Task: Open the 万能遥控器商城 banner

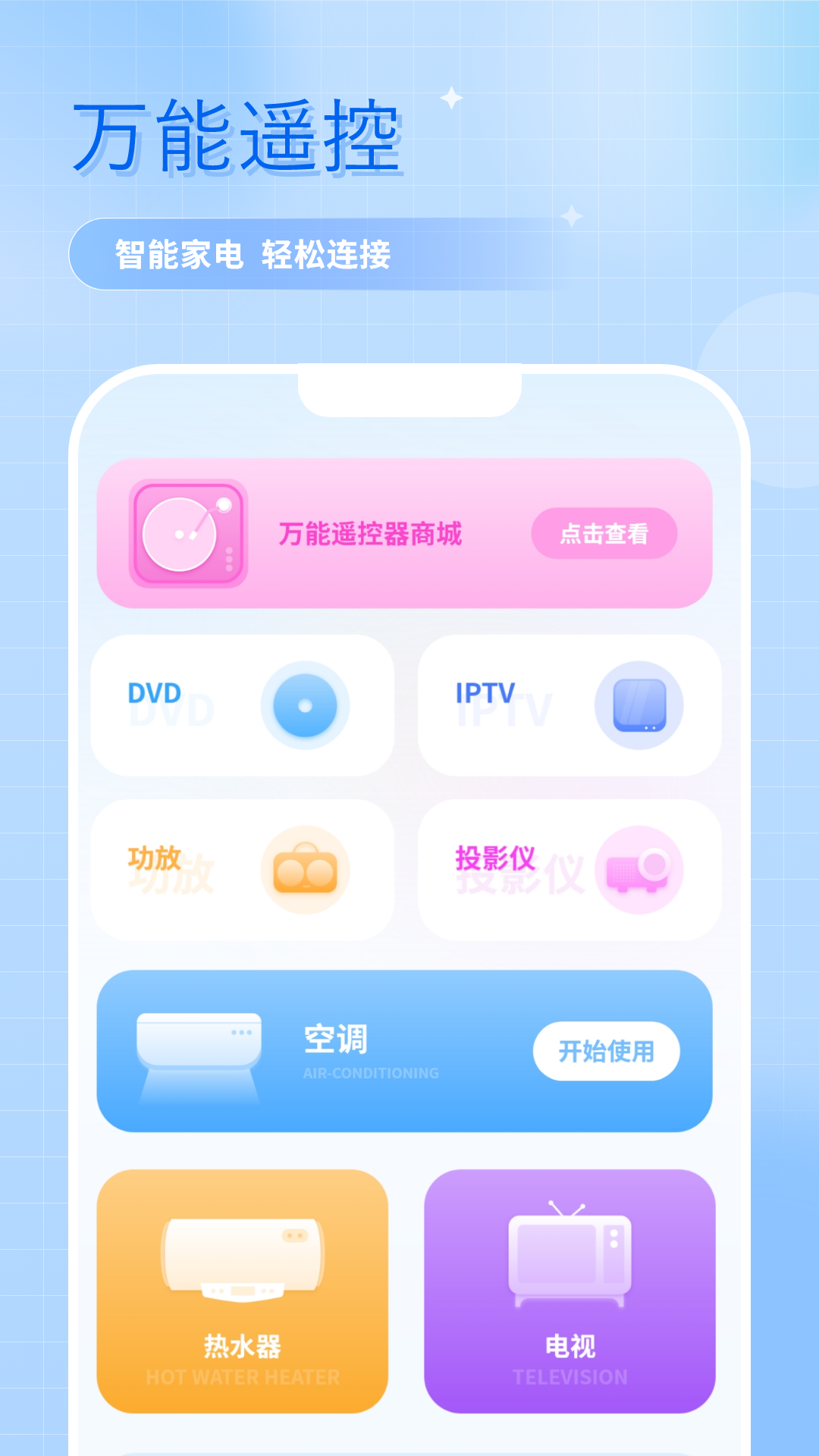Action: tap(407, 533)
